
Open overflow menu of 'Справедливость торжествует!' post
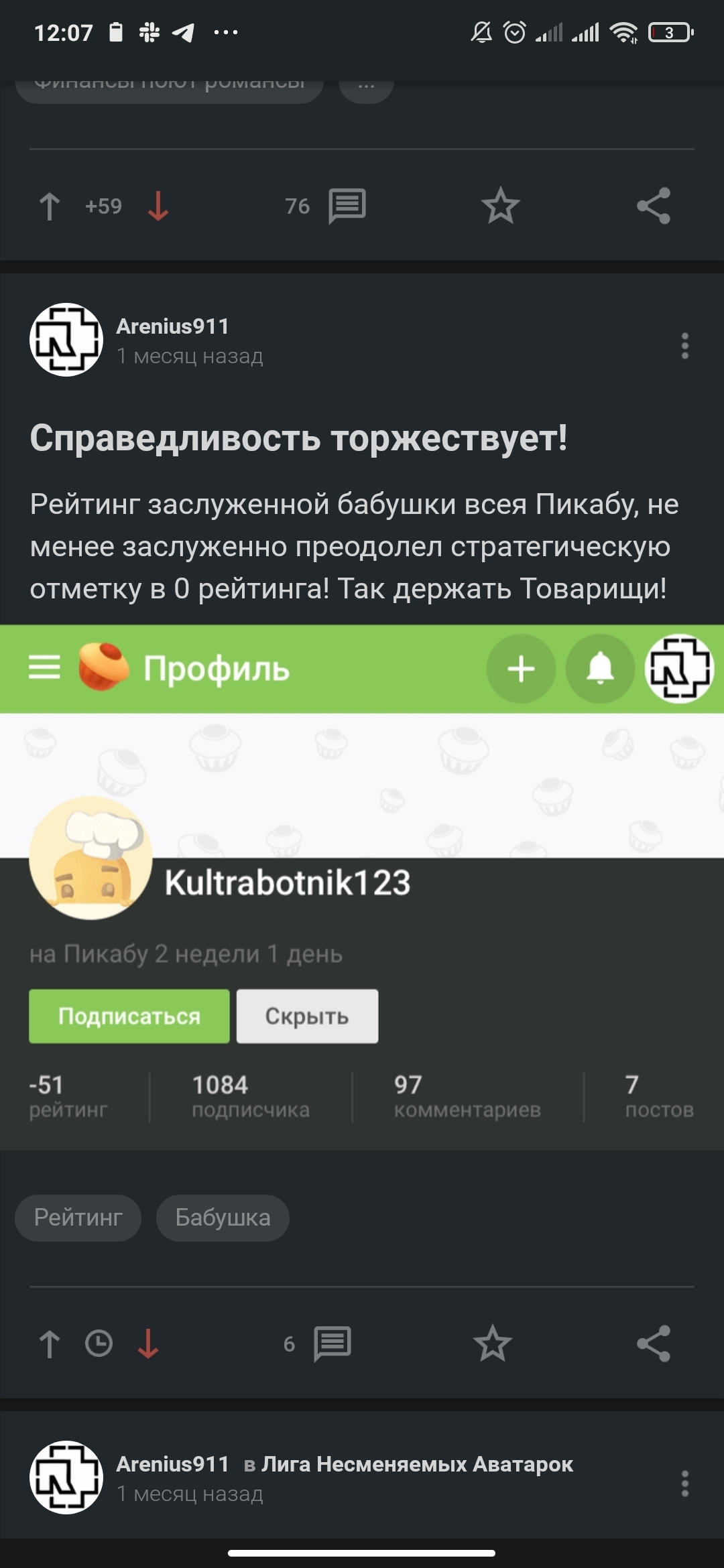tap(684, 346)
